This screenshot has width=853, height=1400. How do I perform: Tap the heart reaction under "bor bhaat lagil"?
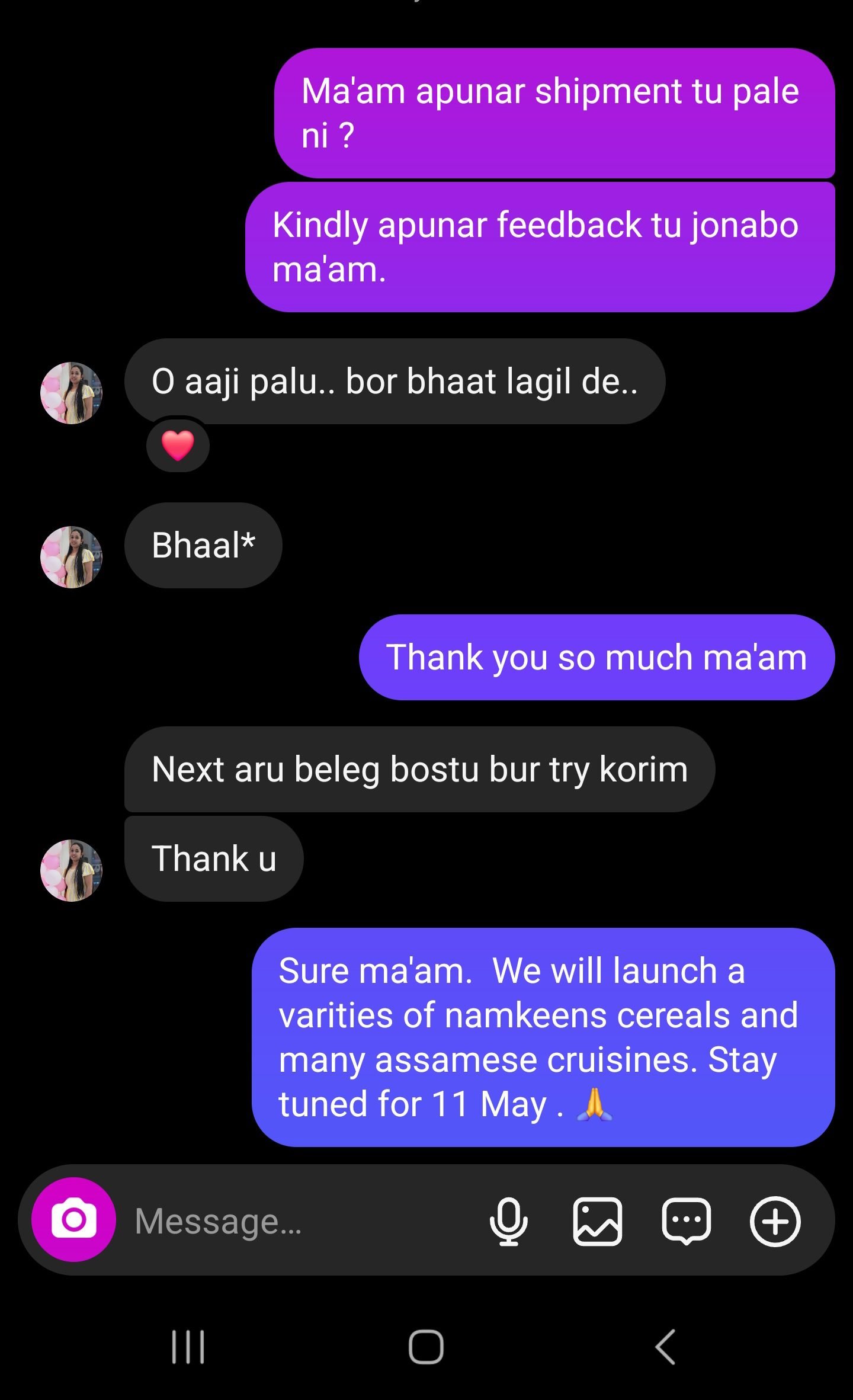(x=178, y=445)
